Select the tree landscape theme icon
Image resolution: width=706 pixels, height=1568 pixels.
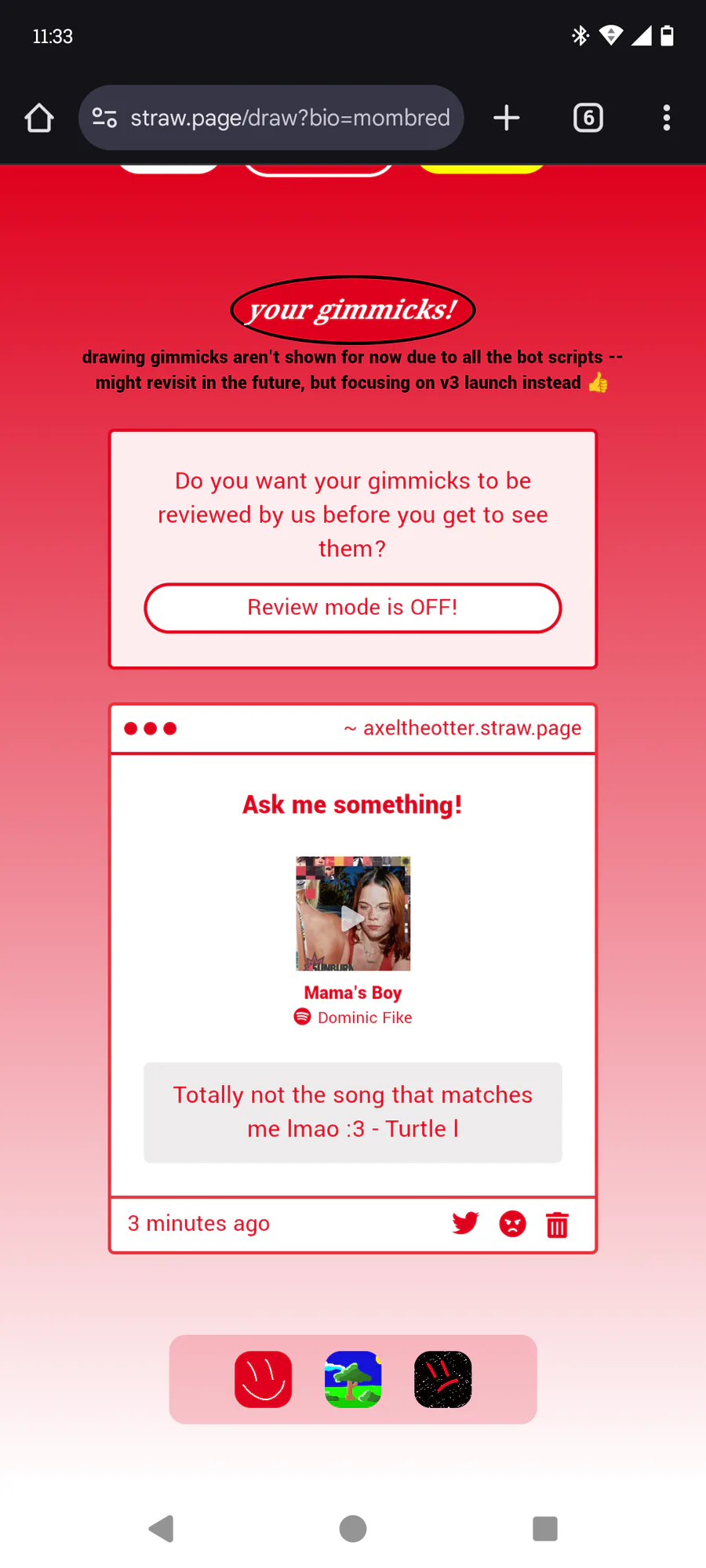[x=353, y=1379]
